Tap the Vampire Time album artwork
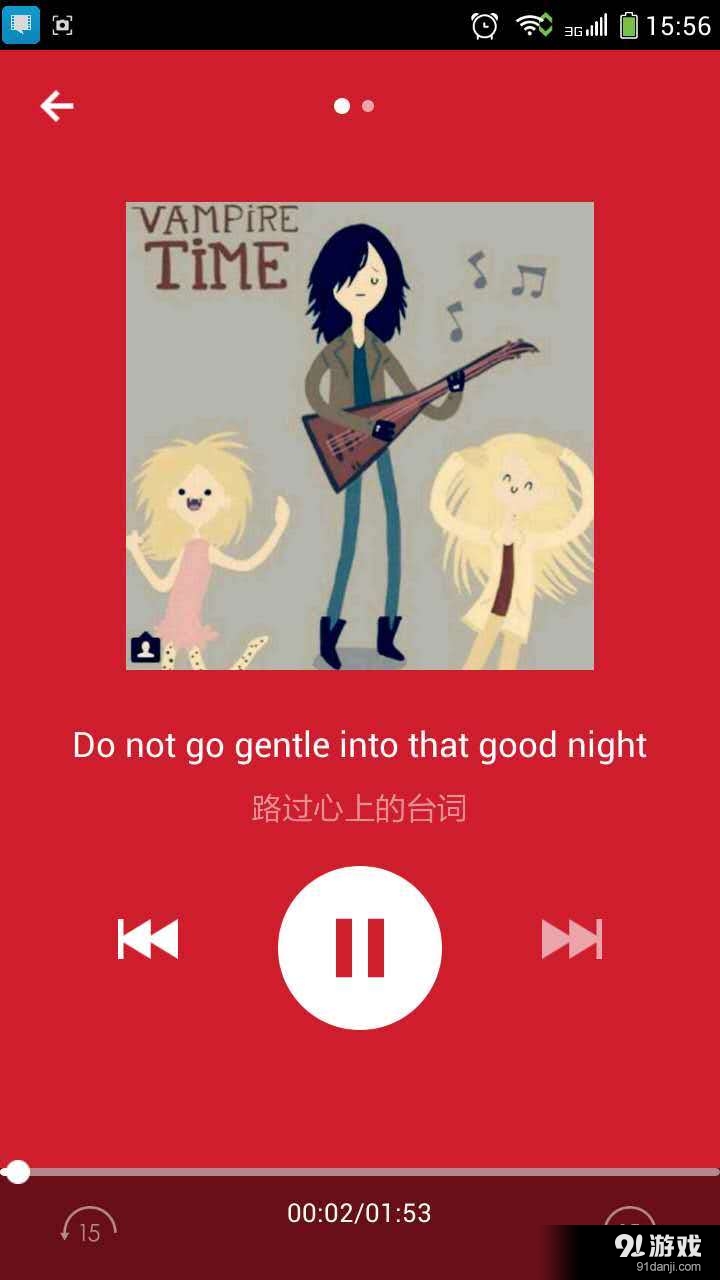720x1280 pixels. click(358, 434)
